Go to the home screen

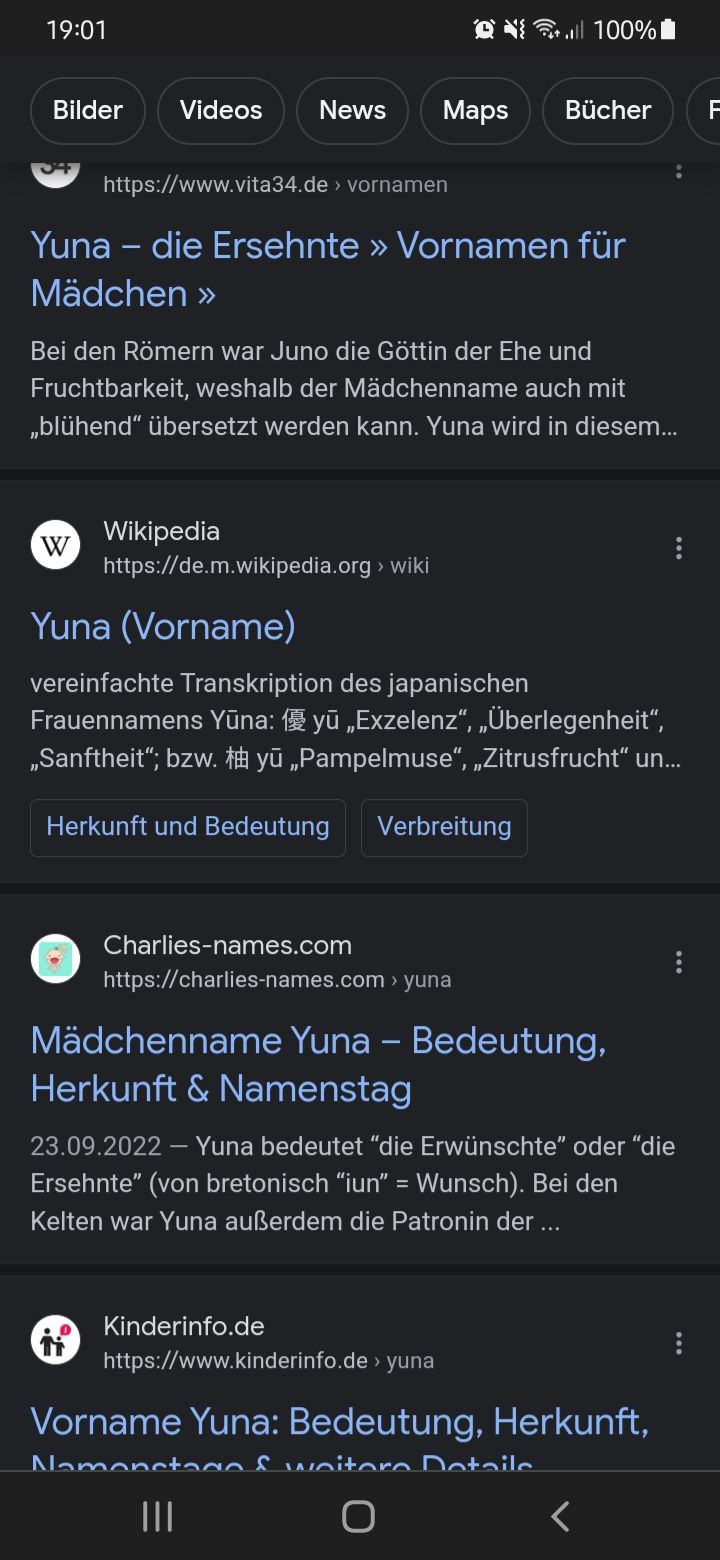pyautogui.click(x=358, y=1516)
